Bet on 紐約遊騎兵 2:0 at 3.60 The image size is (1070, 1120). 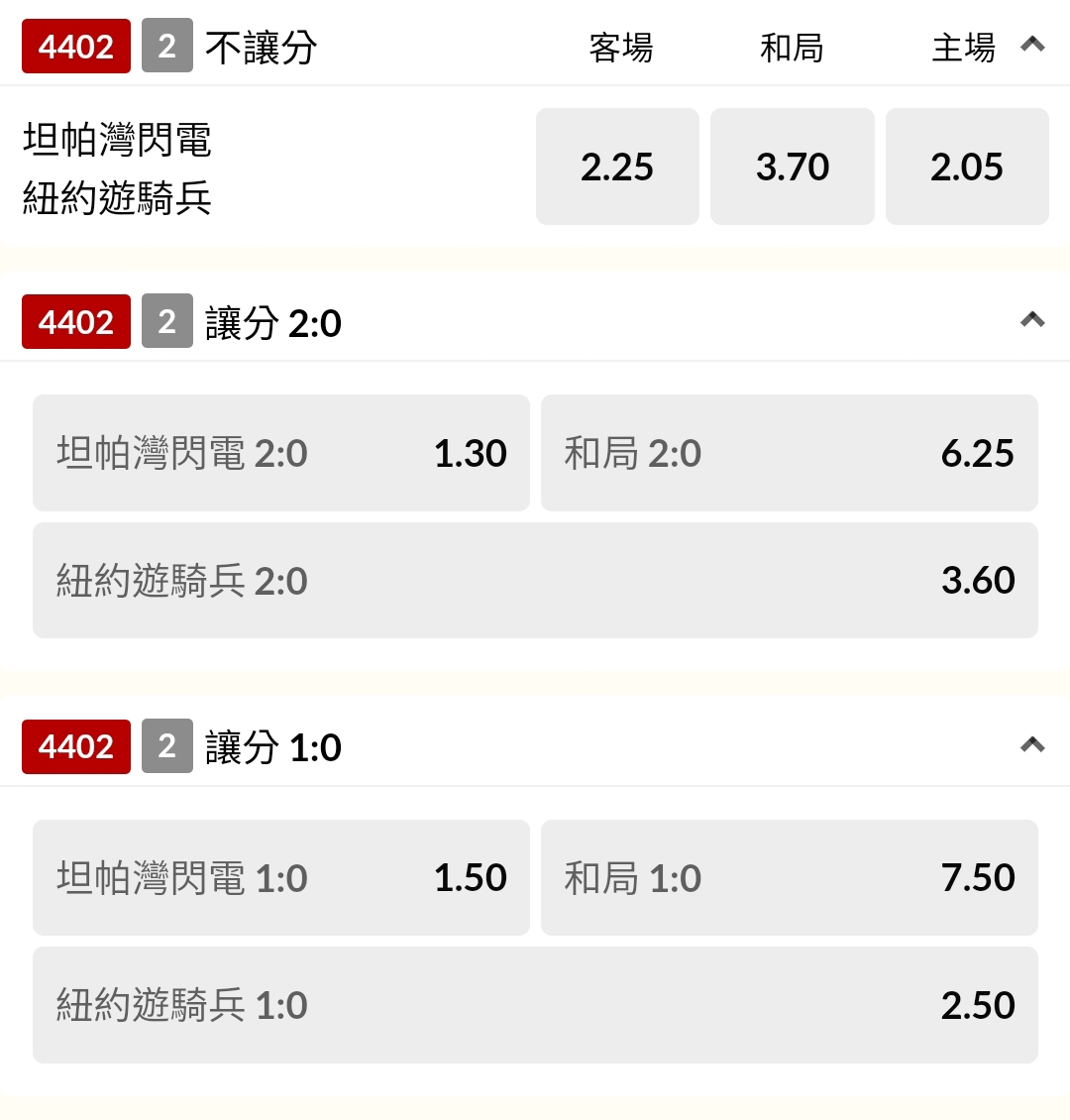click(x=535, y=581)
